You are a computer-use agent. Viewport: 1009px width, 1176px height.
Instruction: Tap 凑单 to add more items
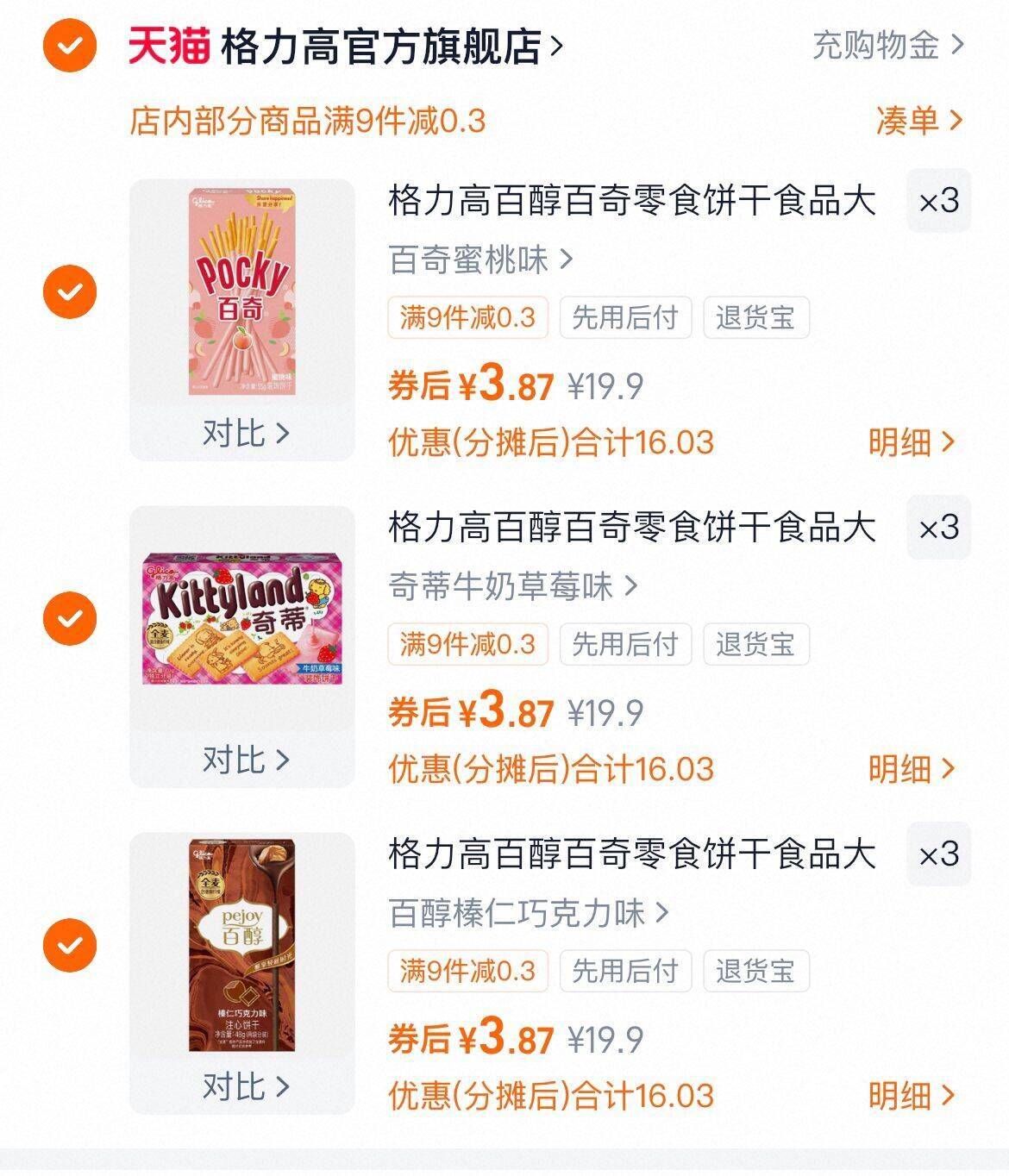(x=918, y=120)
